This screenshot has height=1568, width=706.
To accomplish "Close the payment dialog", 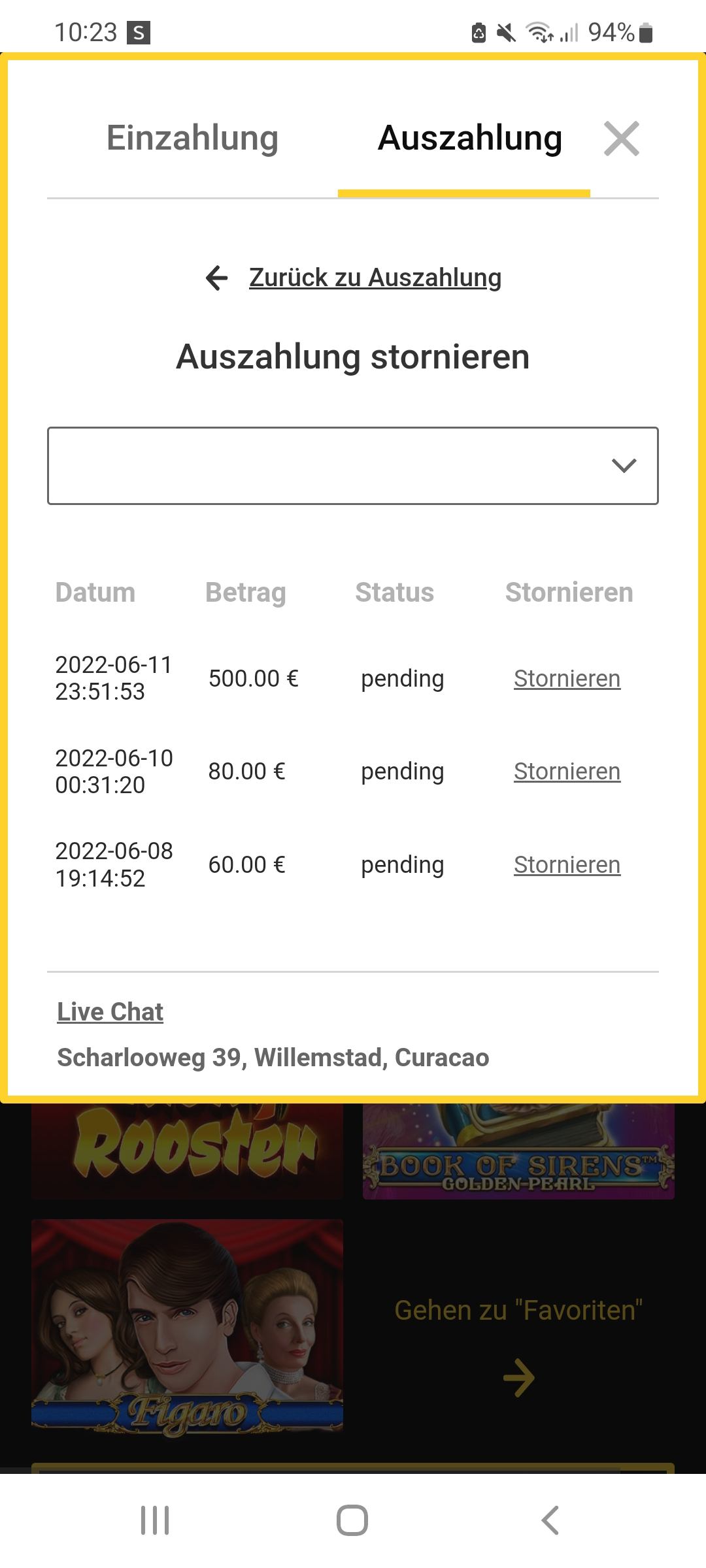I will pyautogui.click(x=621, y=139).
